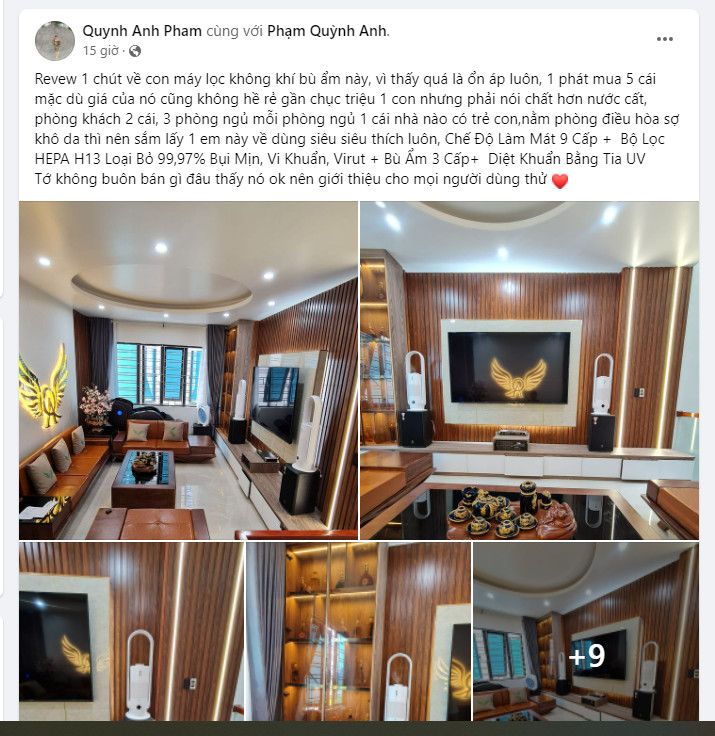Visit the Quynh Anh Pham profile name link
This screenshot has width=715, height=736.
(x=141, y=31)
